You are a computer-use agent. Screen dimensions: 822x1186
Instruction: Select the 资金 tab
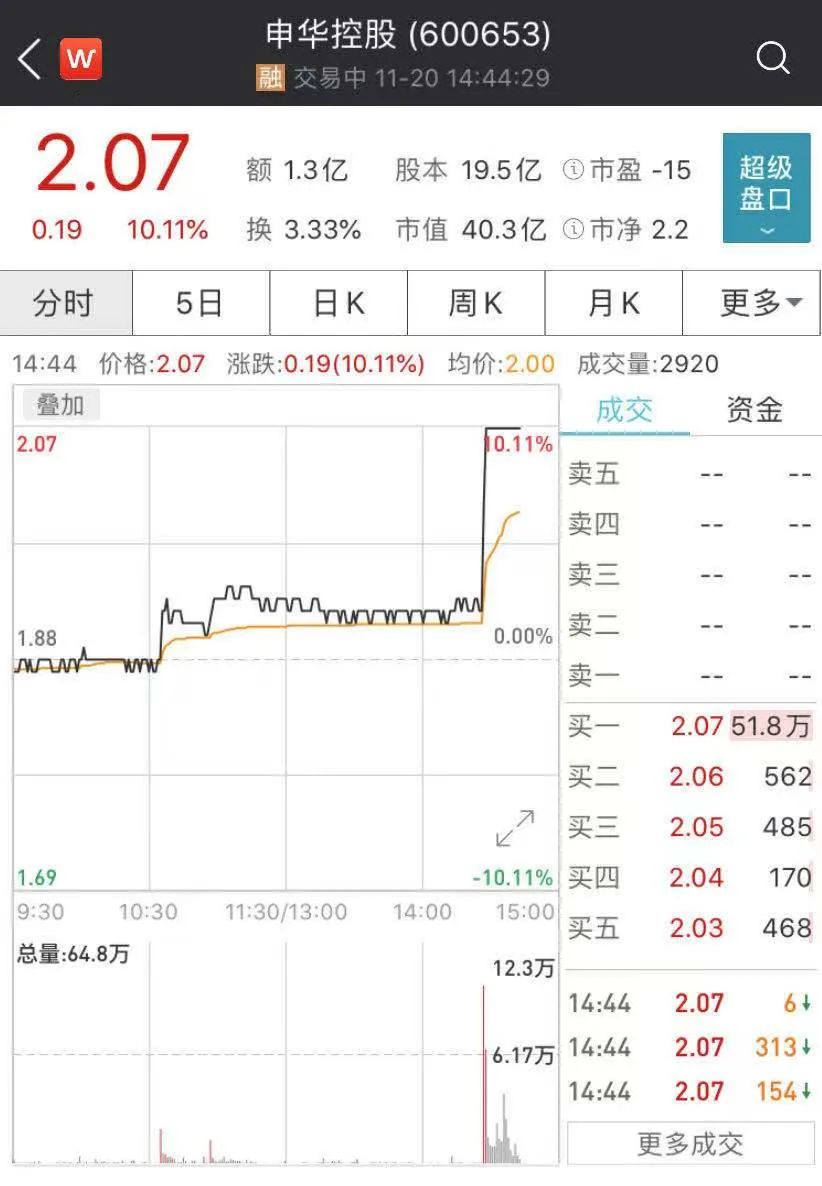754,410
